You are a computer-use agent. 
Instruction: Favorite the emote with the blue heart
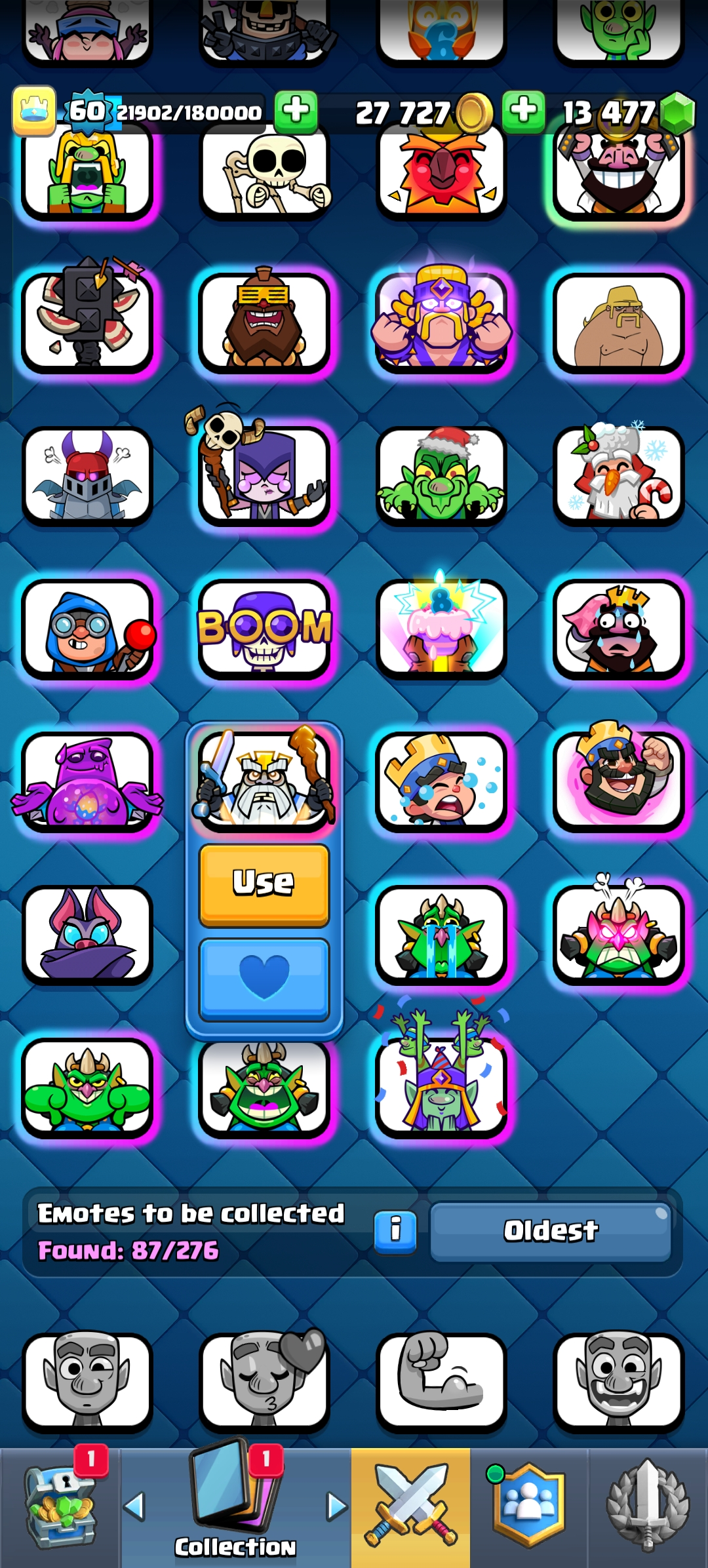pyautogui.click(x=264, y=979)
